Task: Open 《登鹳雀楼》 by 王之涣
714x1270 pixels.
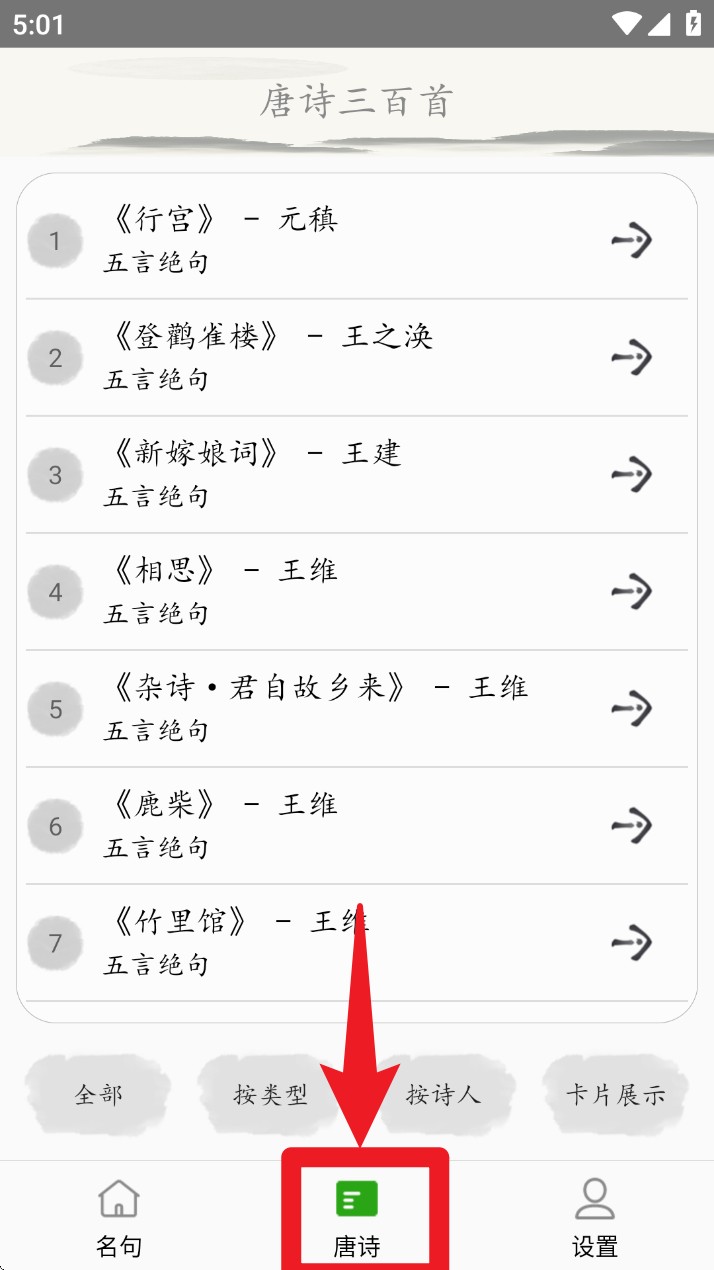Action: point(357,357)
